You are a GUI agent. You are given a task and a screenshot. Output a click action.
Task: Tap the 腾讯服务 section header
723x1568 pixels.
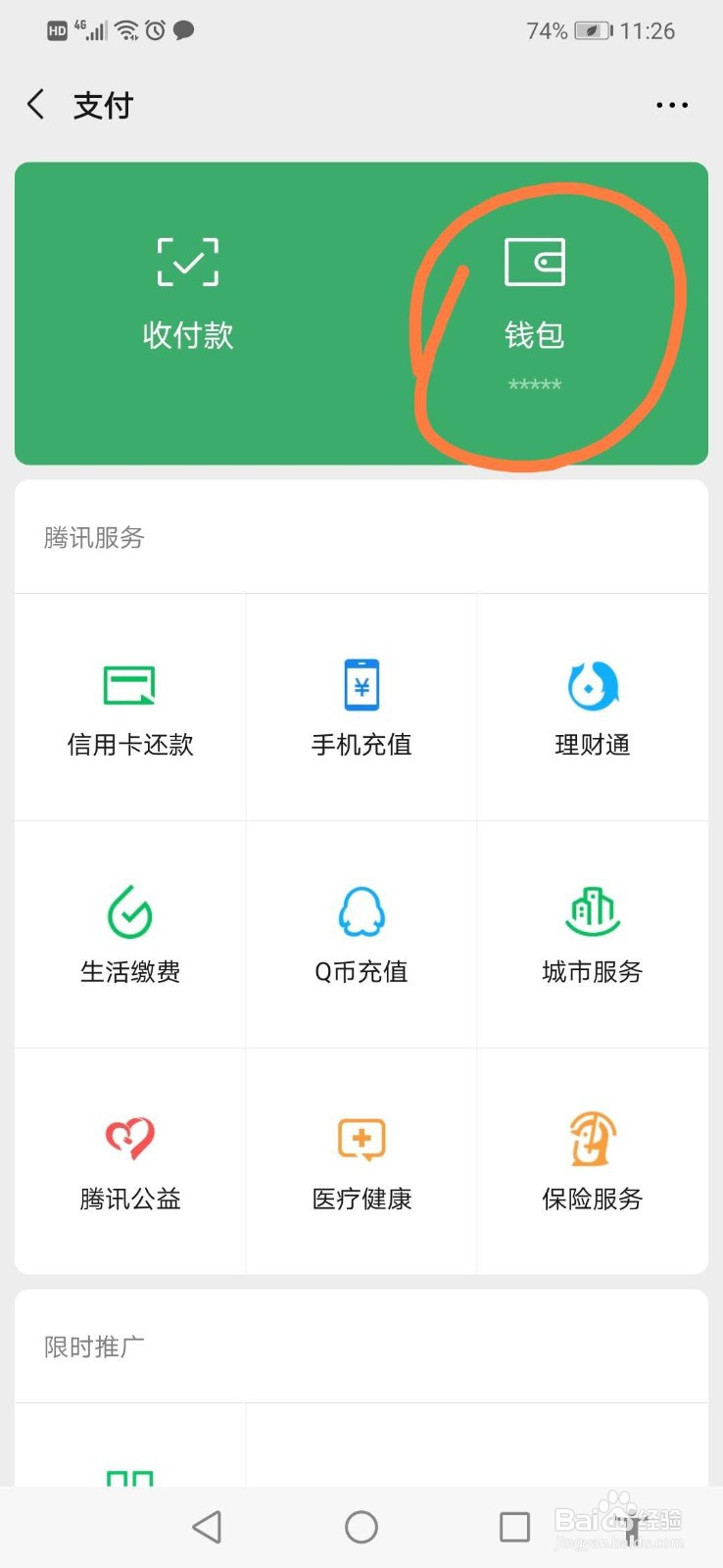tap(93, 538)
